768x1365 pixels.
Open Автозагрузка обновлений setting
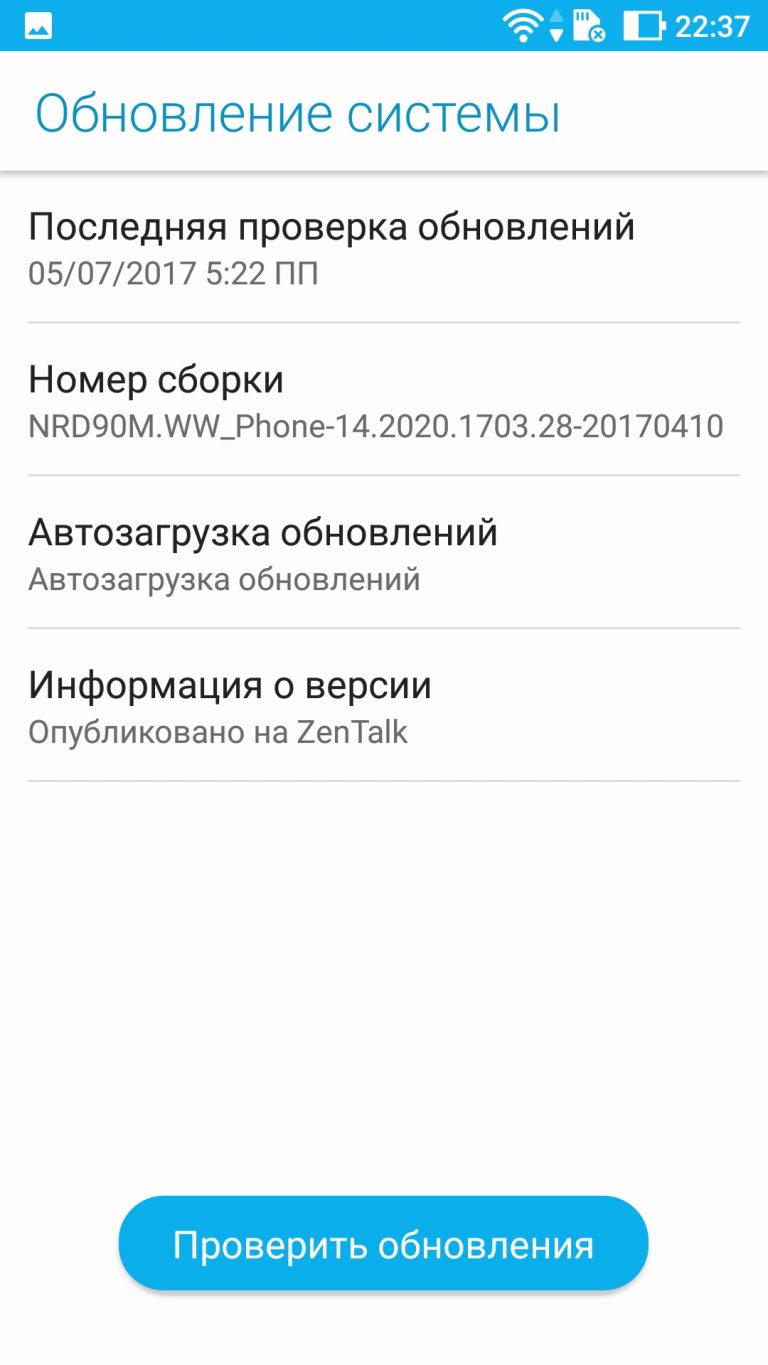pos(384,552)
